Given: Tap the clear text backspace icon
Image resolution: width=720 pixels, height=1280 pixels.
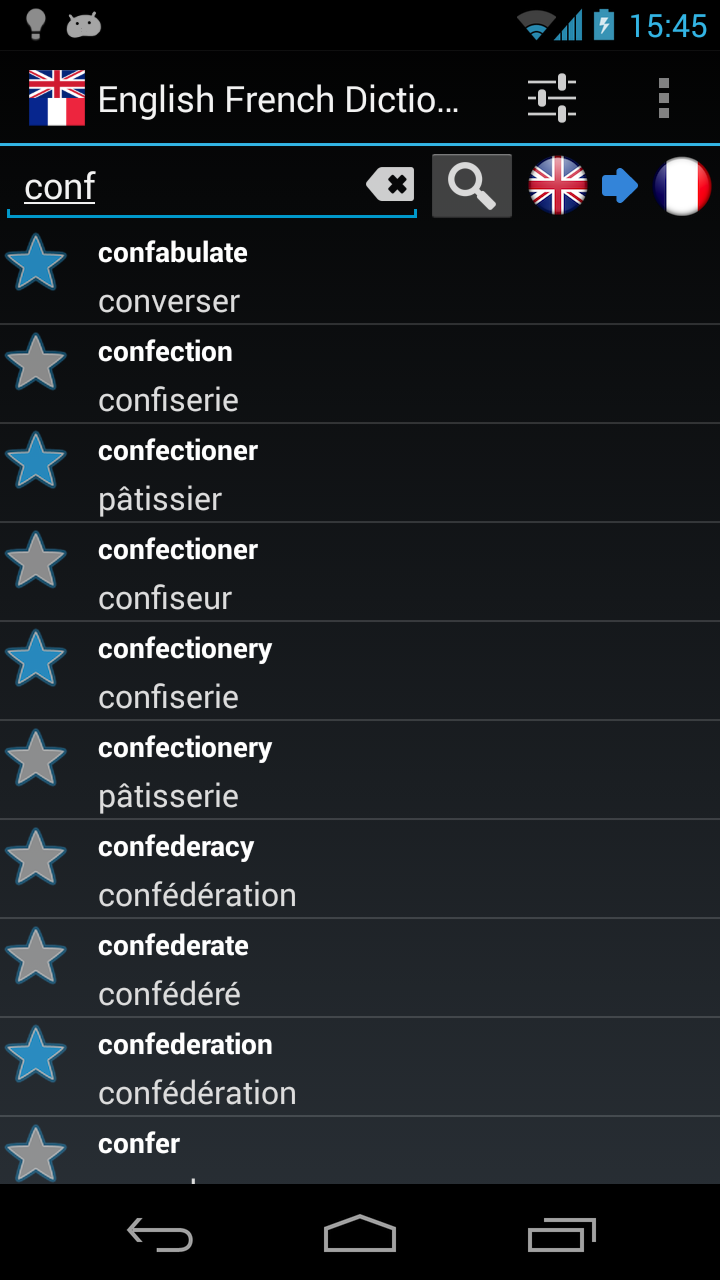Looking at the screenshot, I should (390, 184).
